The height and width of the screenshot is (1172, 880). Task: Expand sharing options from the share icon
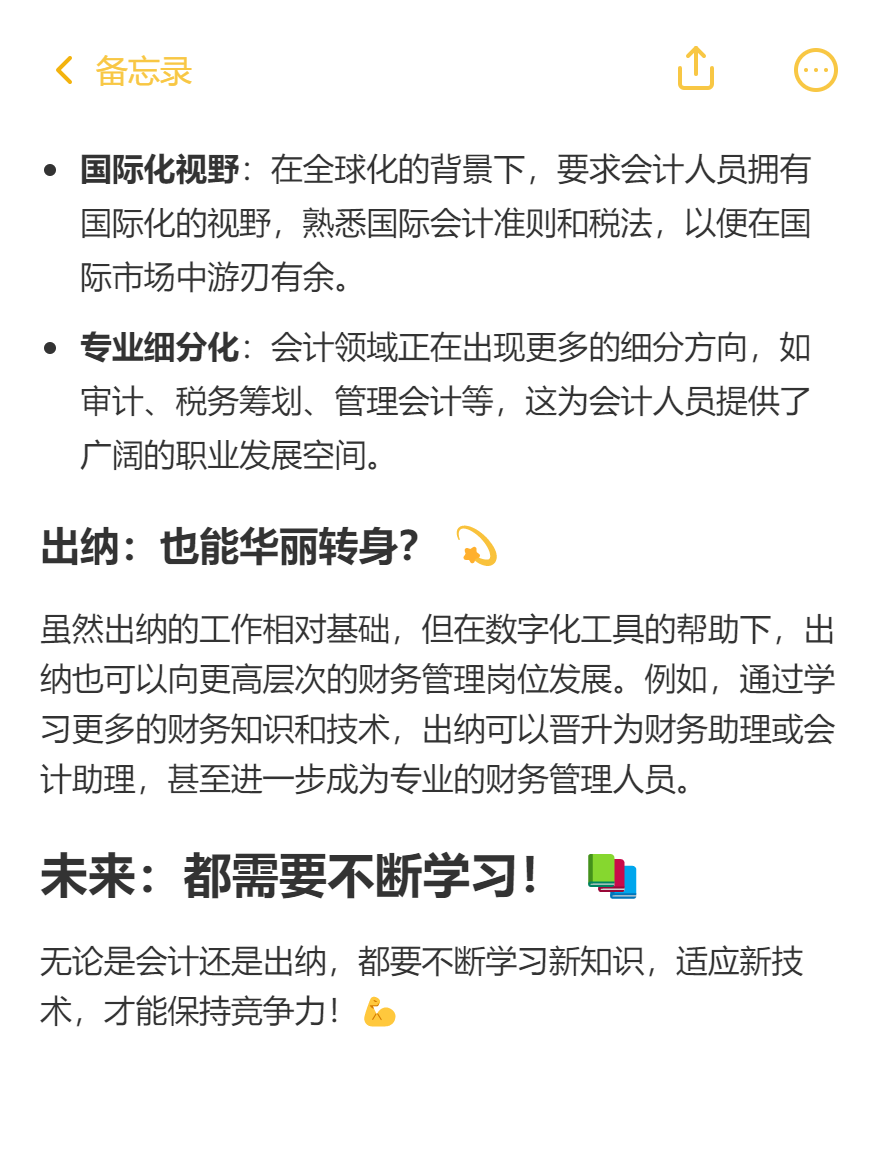point(696,70)
